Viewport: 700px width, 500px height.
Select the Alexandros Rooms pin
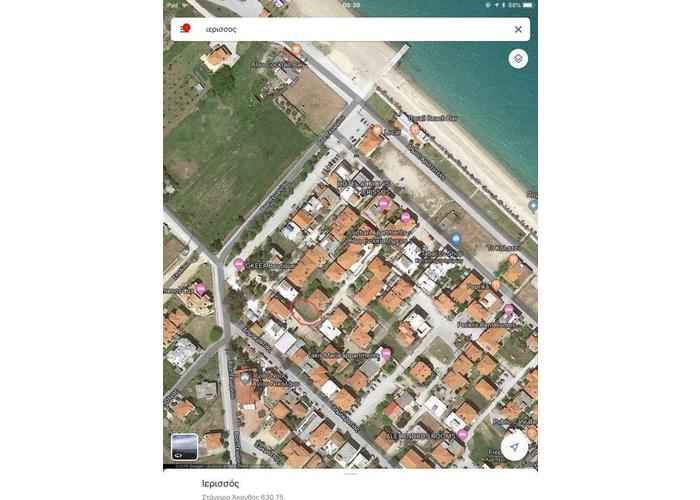462,434
